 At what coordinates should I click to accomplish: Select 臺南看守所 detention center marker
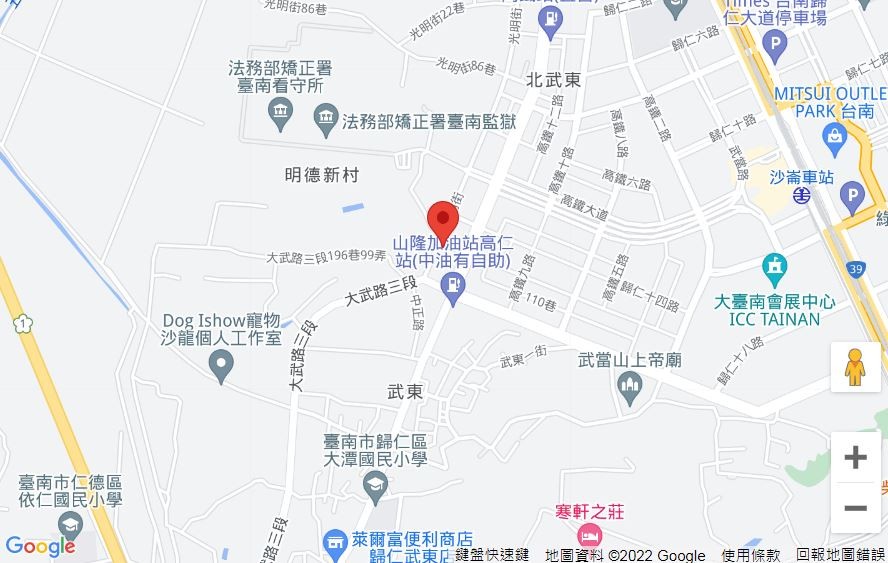point(280,121)
